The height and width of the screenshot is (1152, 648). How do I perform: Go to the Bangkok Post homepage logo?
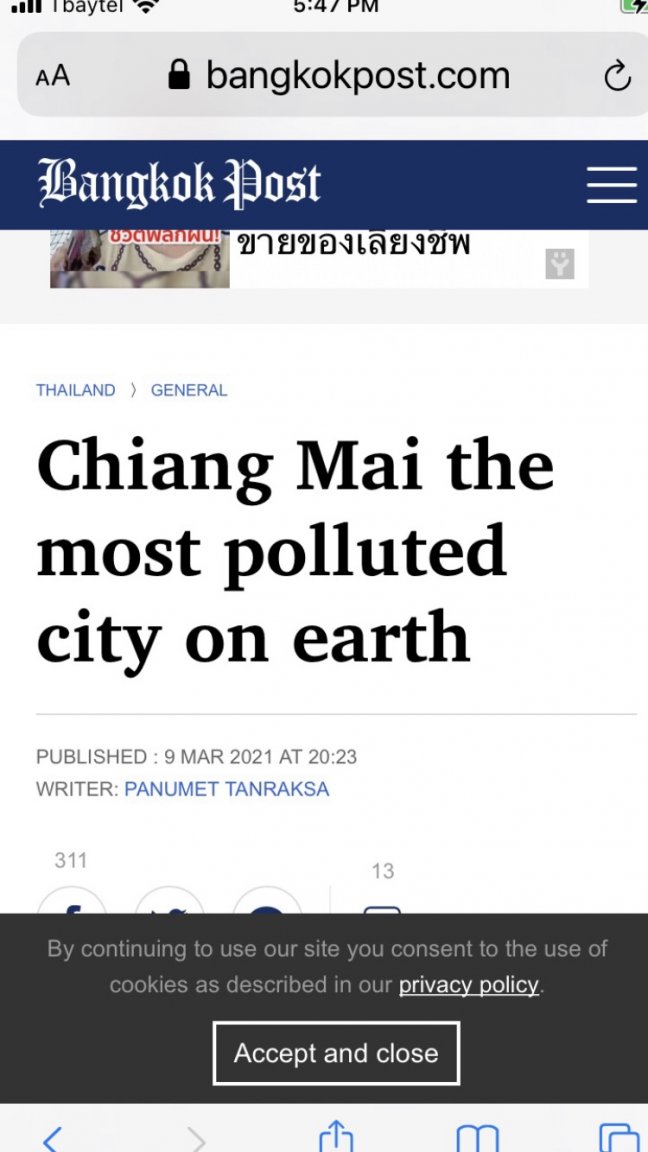click(x=180, y=184)
